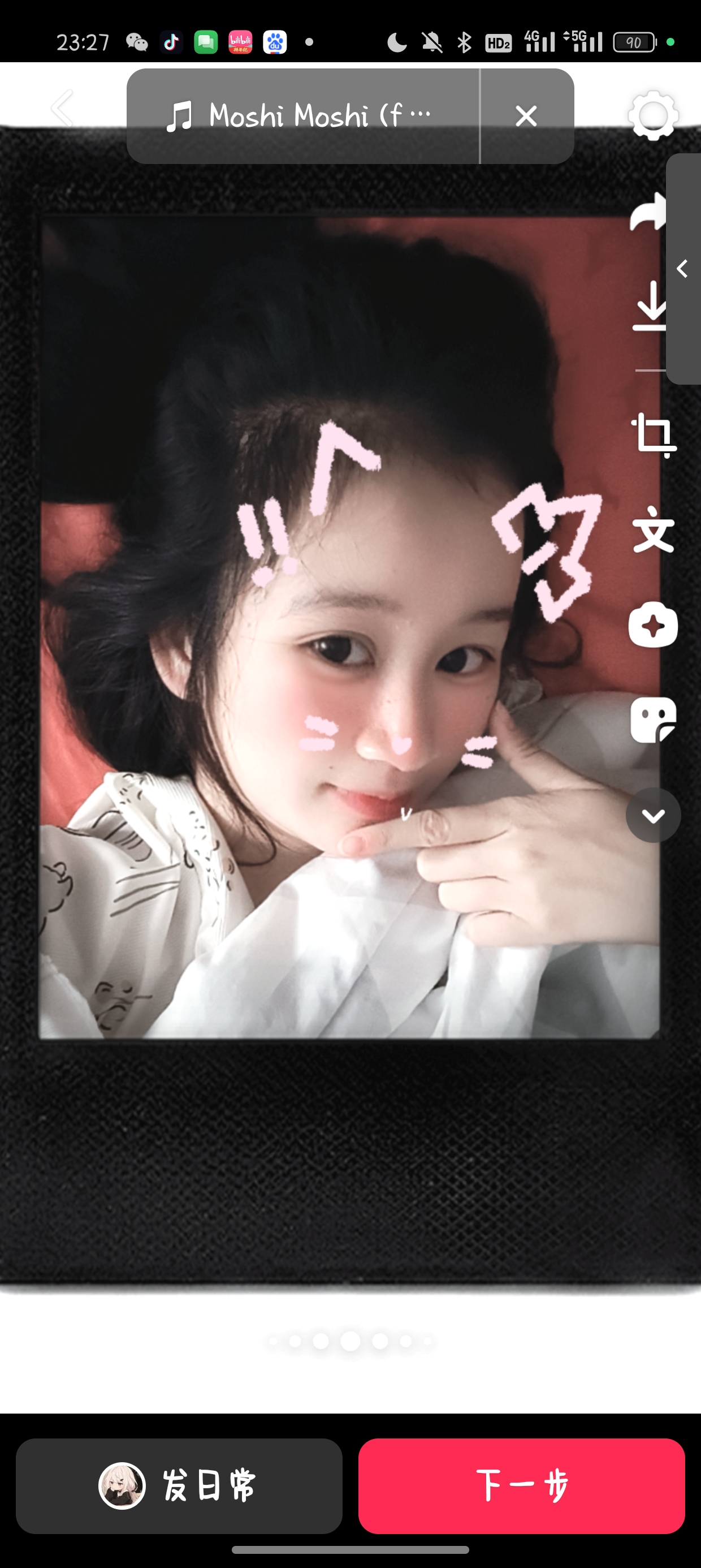Expand the collapsed side panel arrow
The height and width of the screenshot is (1568, 701).
point(683,269)
